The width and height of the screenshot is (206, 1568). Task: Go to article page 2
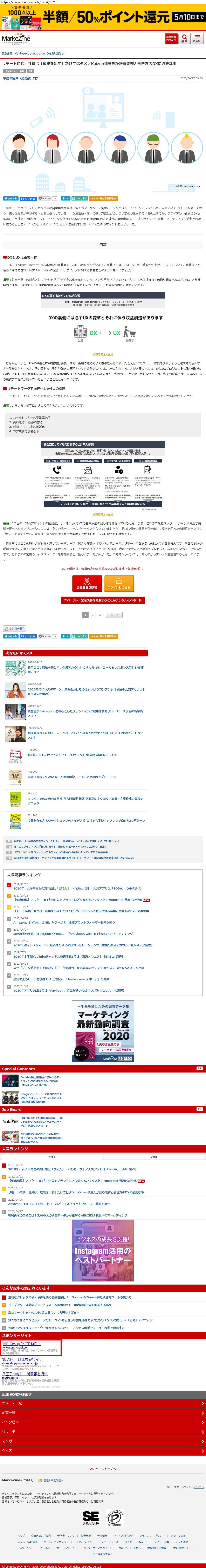pyautogui.click(x=92, y=615)
